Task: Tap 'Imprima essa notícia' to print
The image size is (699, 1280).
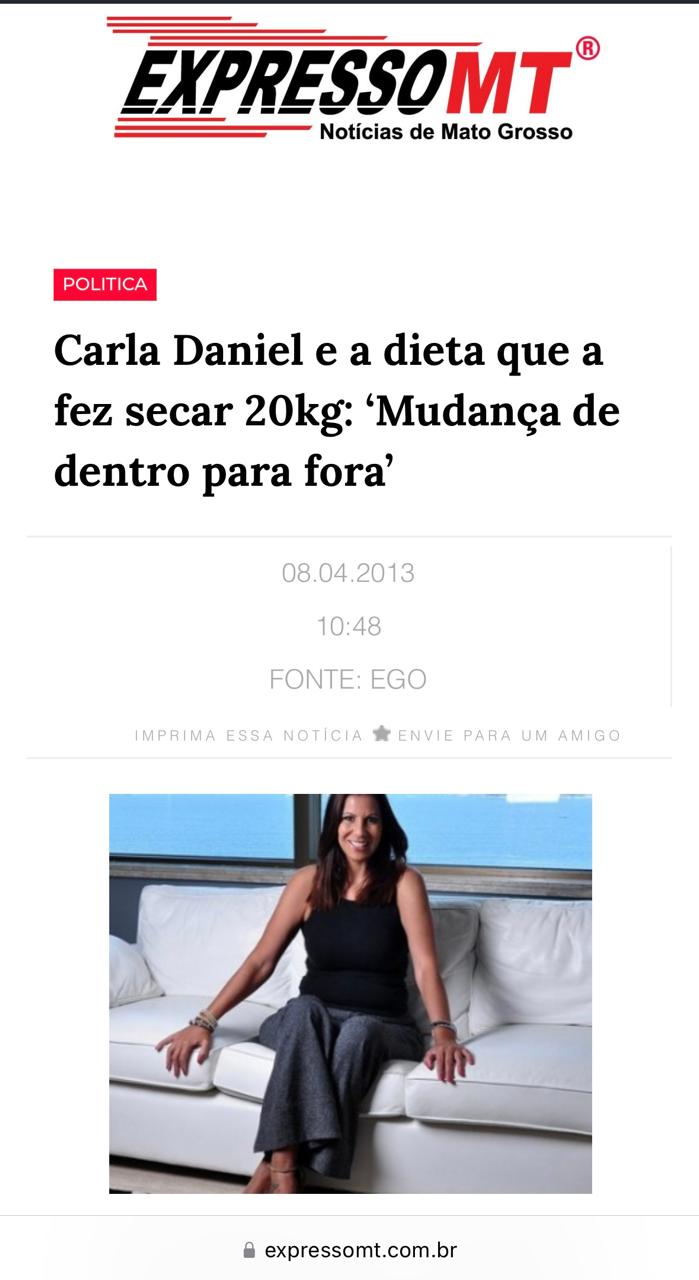Action: (249, 736)
